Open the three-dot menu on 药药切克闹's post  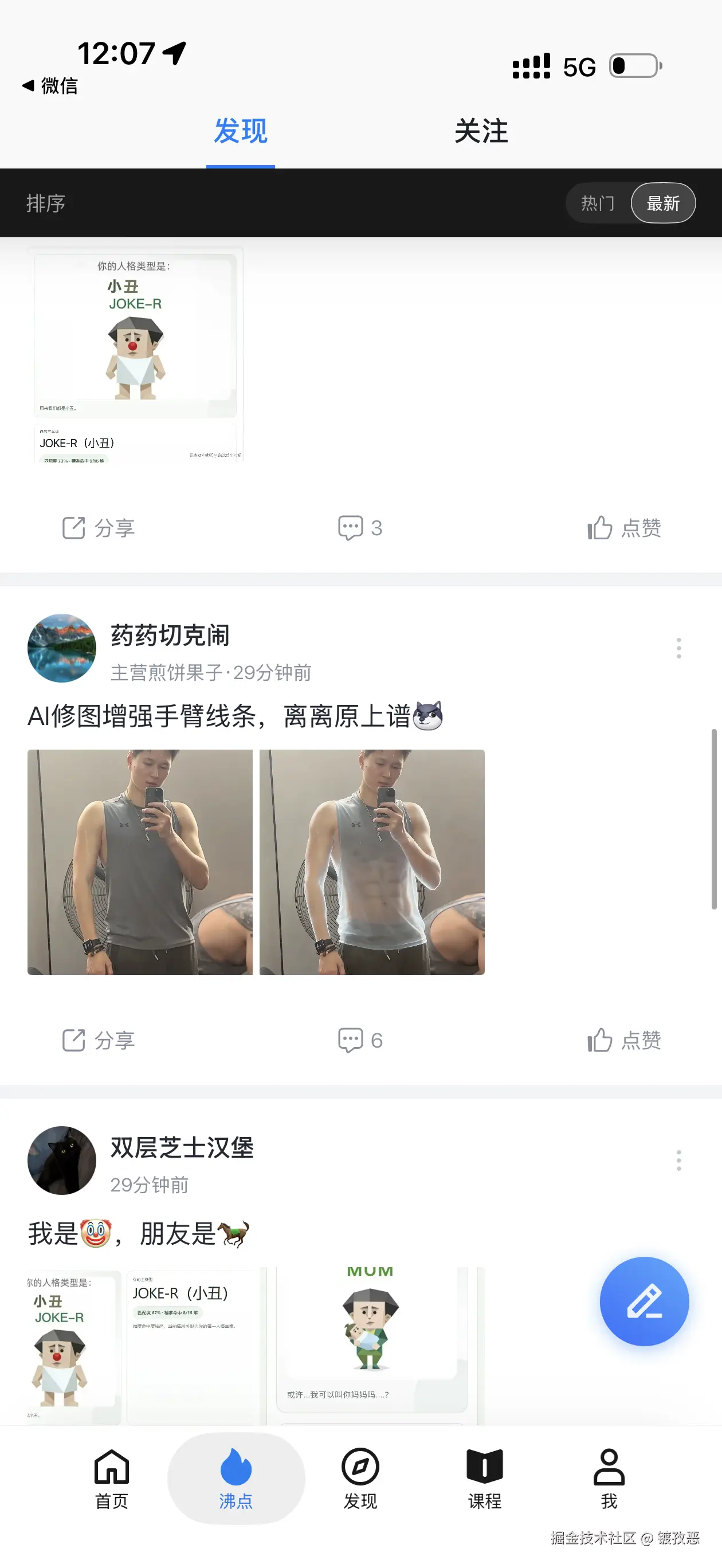click(x=679, y=649)
